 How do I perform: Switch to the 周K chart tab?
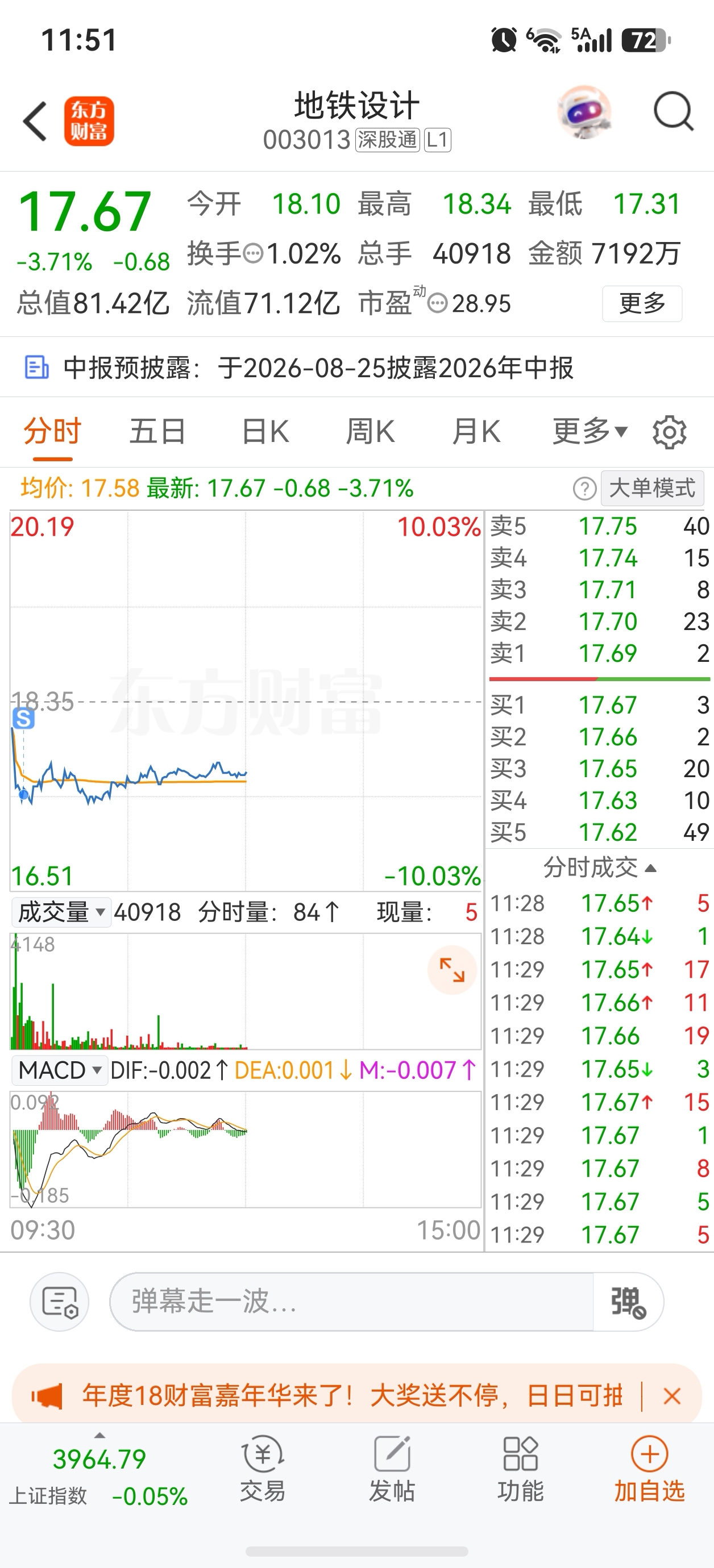coord(371,432)
